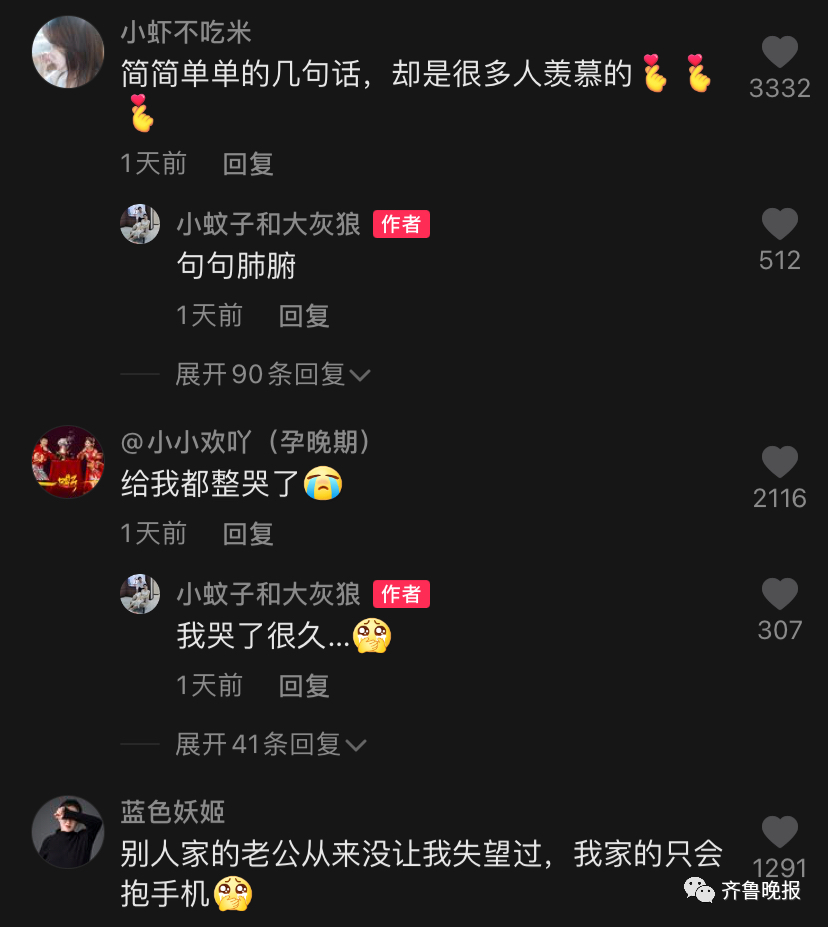
Task: Reply to the author's 句句肺腑 comment
Action: [304, 316]
